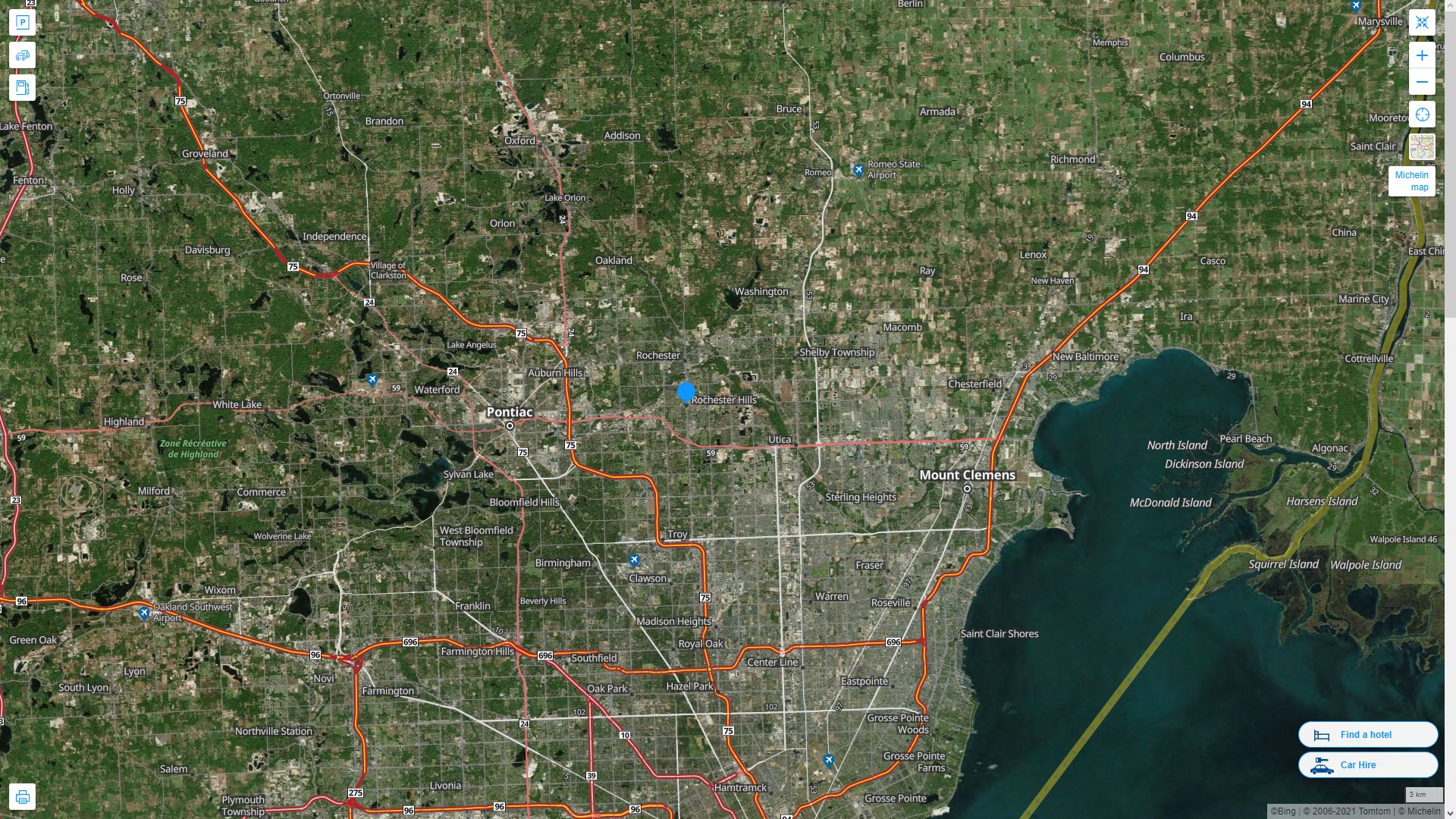Exit full-screen map view

click(1422, 23)
